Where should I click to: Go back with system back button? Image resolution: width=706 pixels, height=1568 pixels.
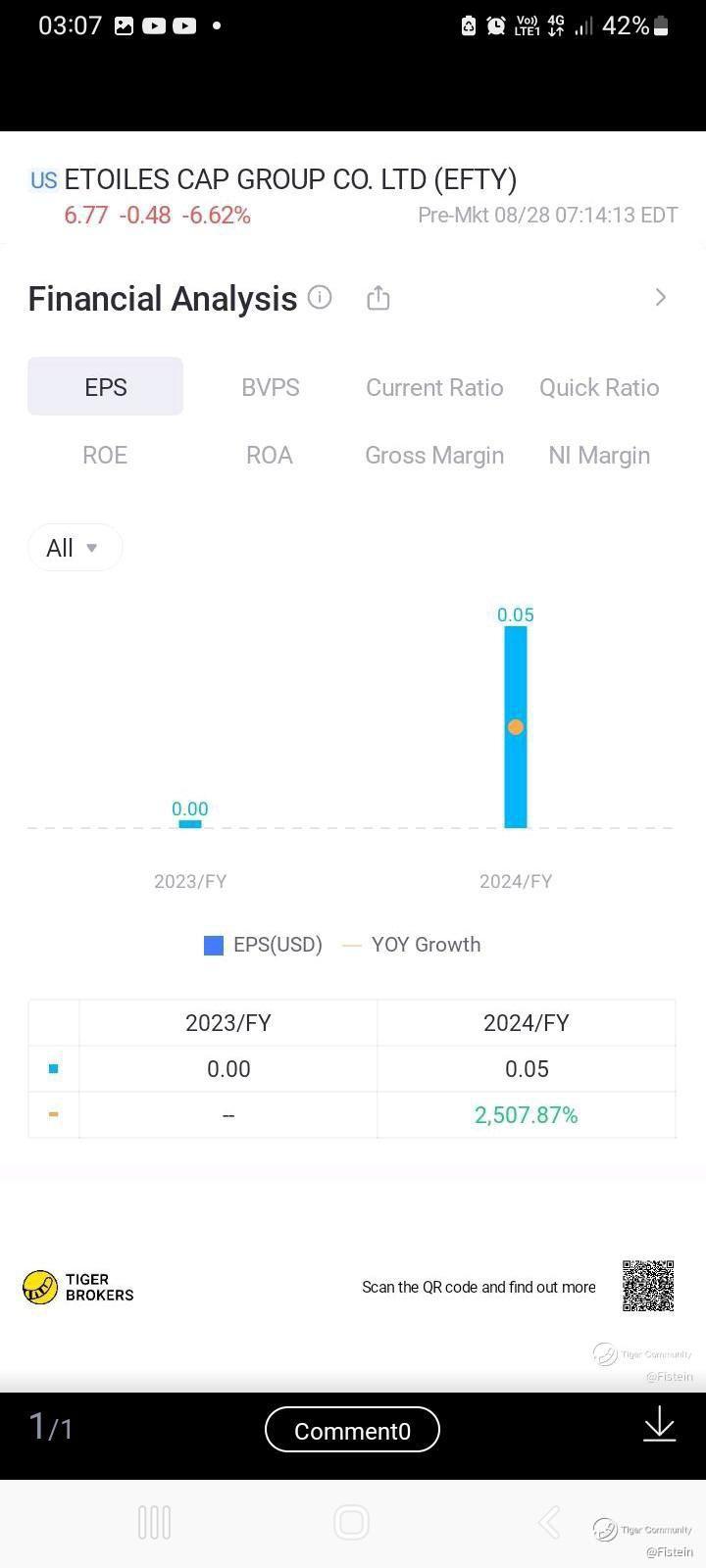pos(549,1523)
